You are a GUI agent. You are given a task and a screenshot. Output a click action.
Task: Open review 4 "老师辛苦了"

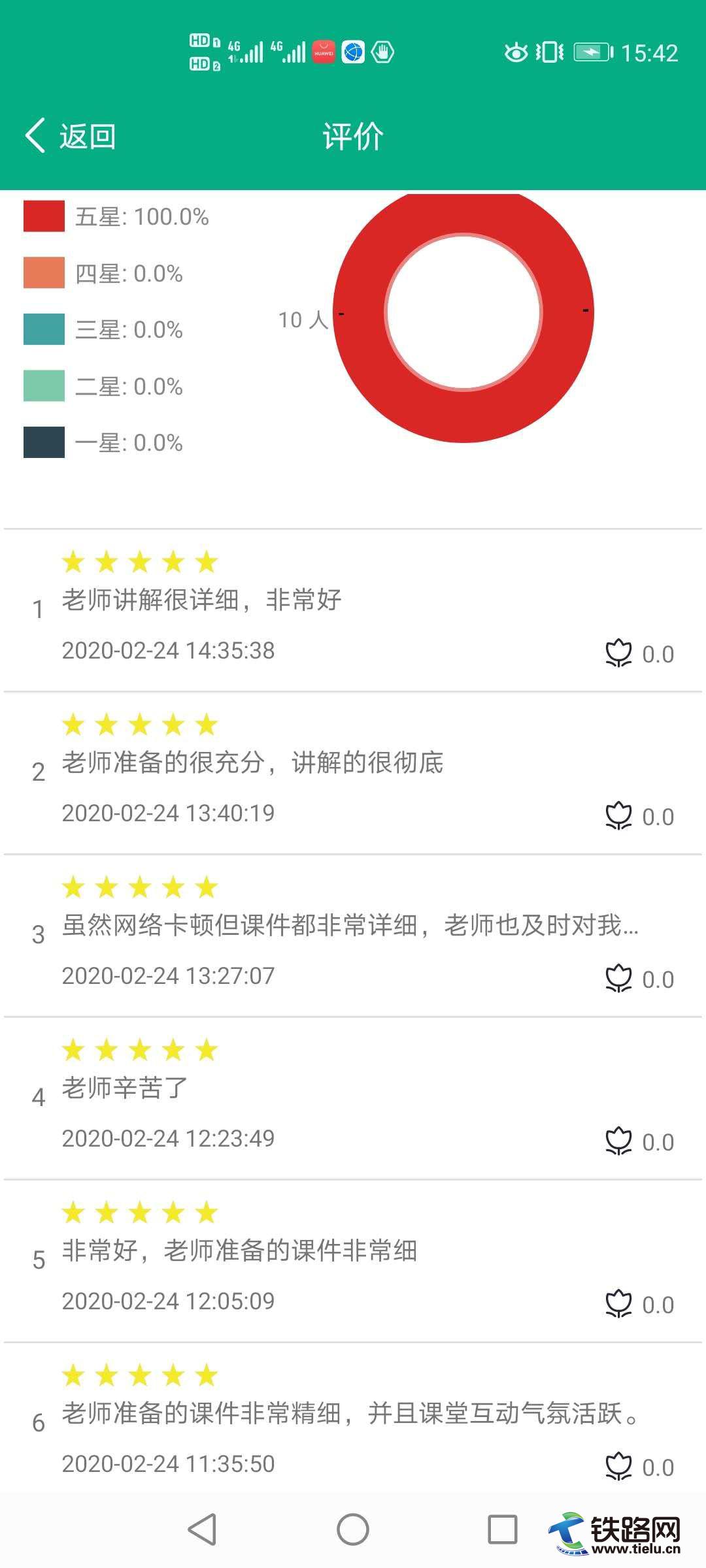[x=353, y=1098]
